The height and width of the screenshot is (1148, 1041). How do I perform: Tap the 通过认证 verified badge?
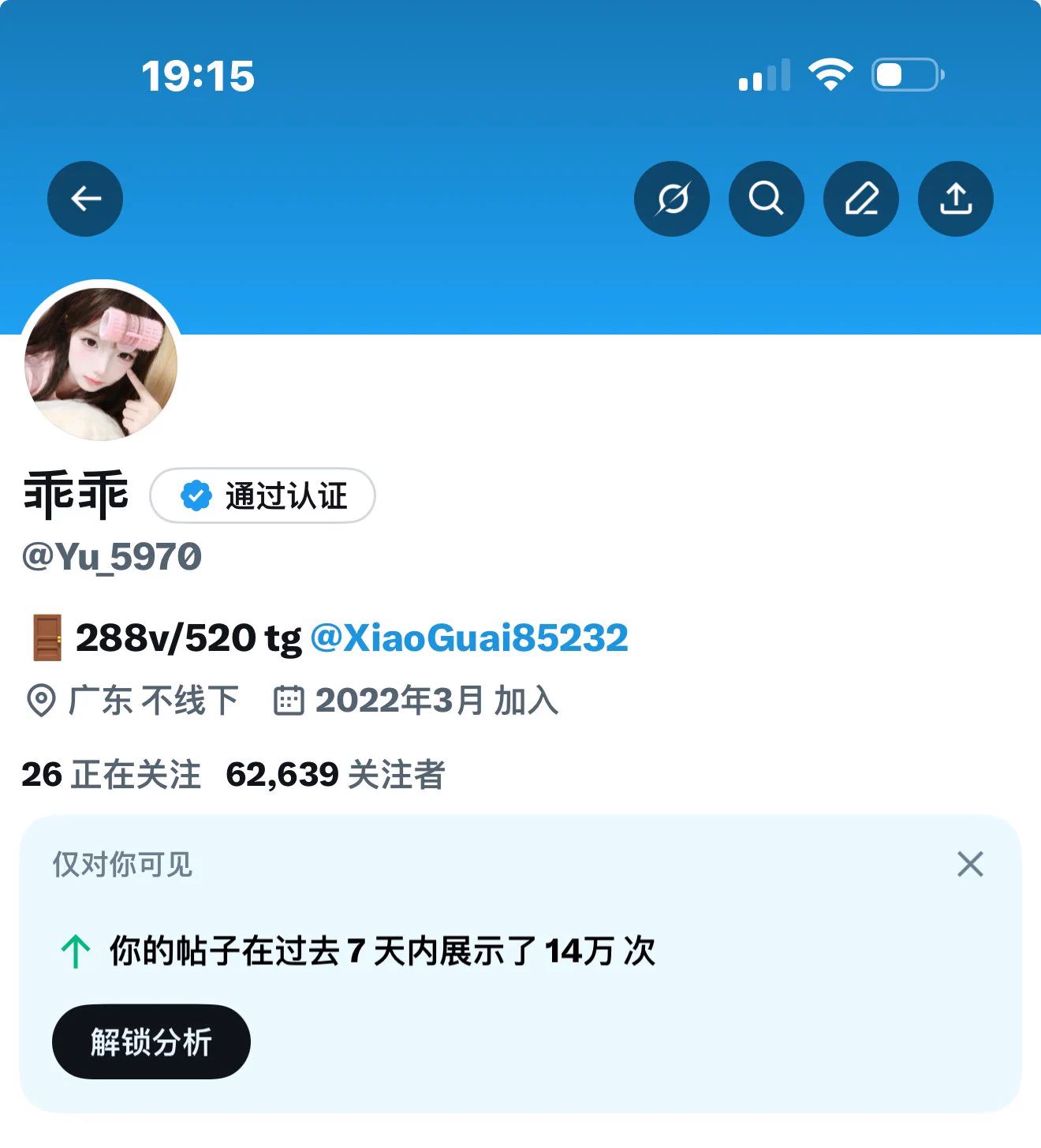[263, 495]
